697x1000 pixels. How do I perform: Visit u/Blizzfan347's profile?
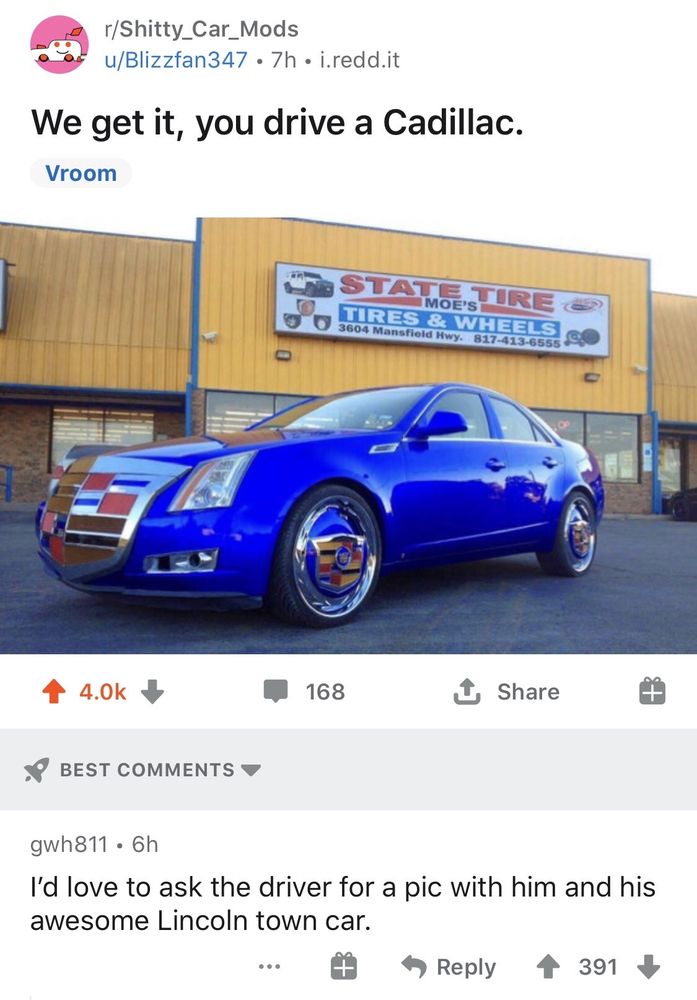pos(176,59)
